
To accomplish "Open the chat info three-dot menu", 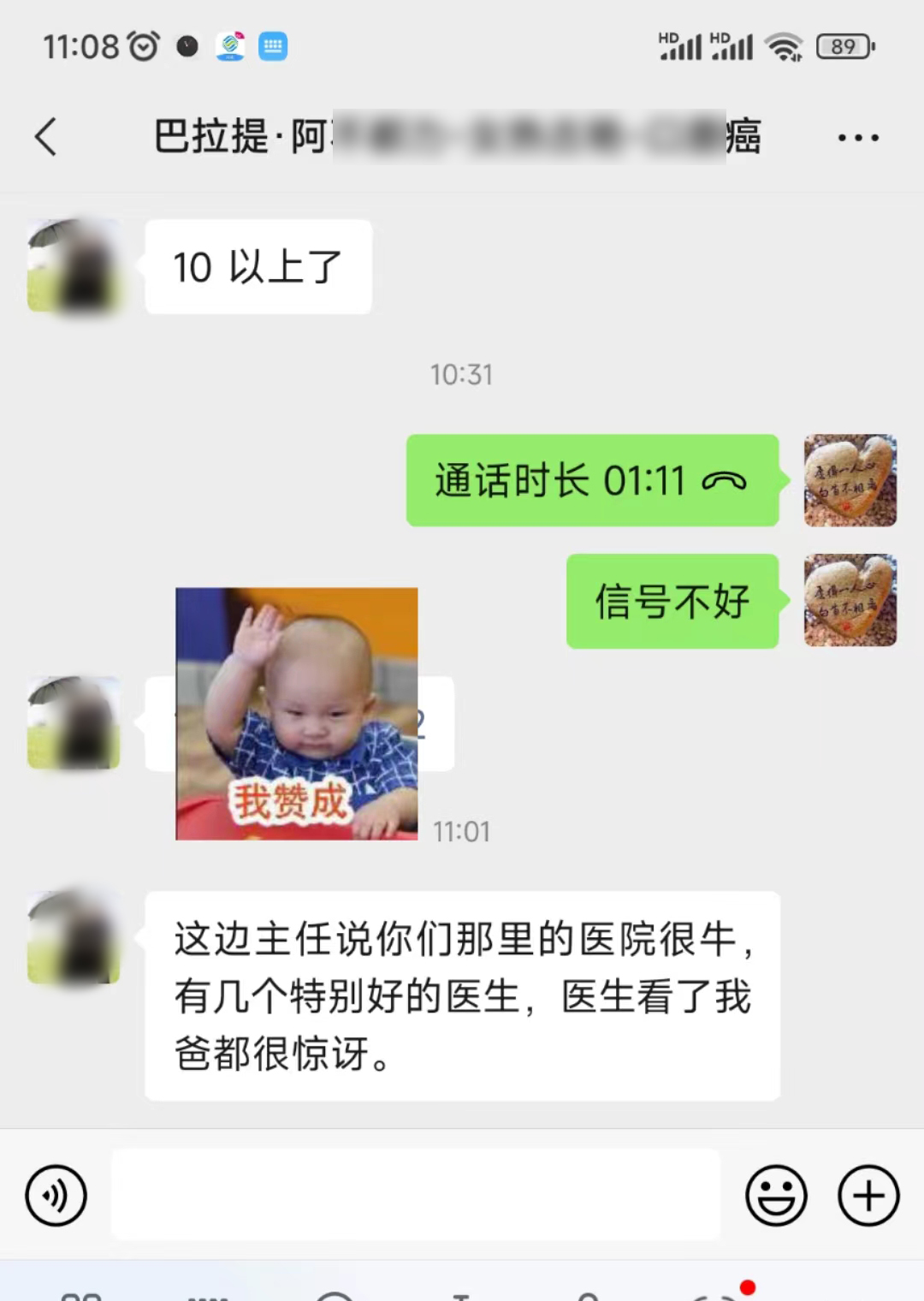I will (x=858, y=137).
